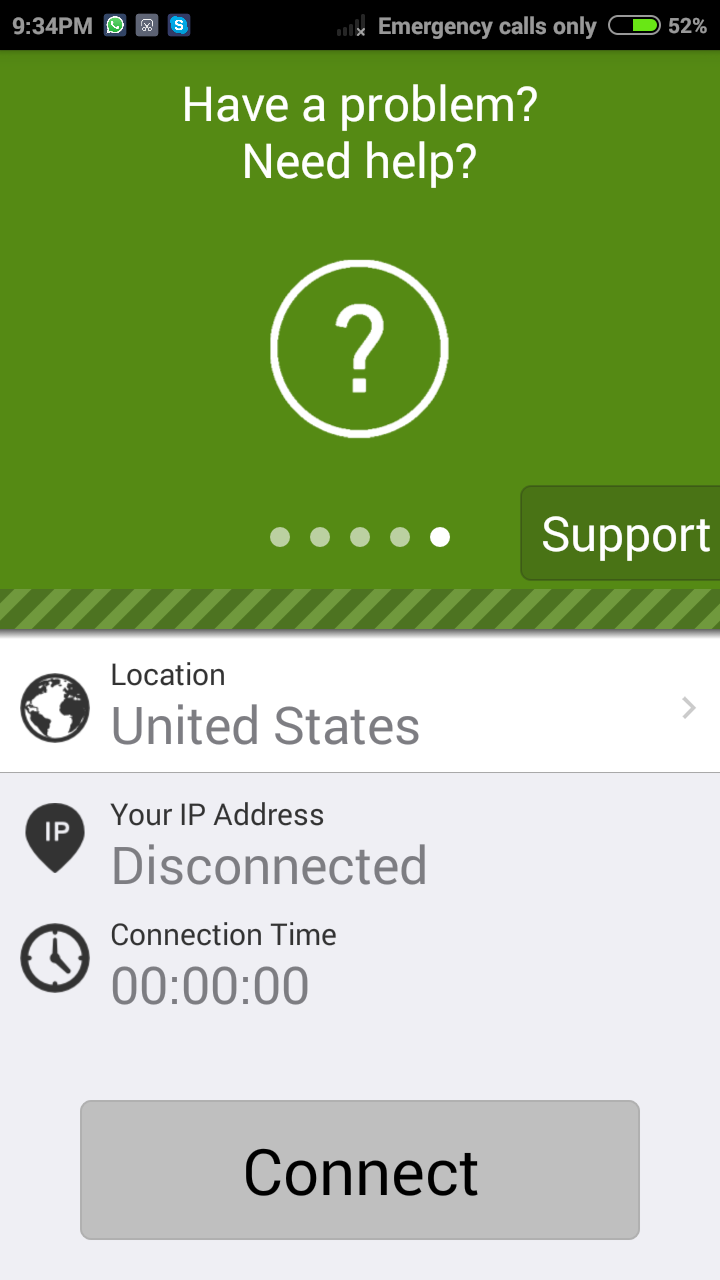Tap the Support button

pyautogui.click(x=622, y=534)
